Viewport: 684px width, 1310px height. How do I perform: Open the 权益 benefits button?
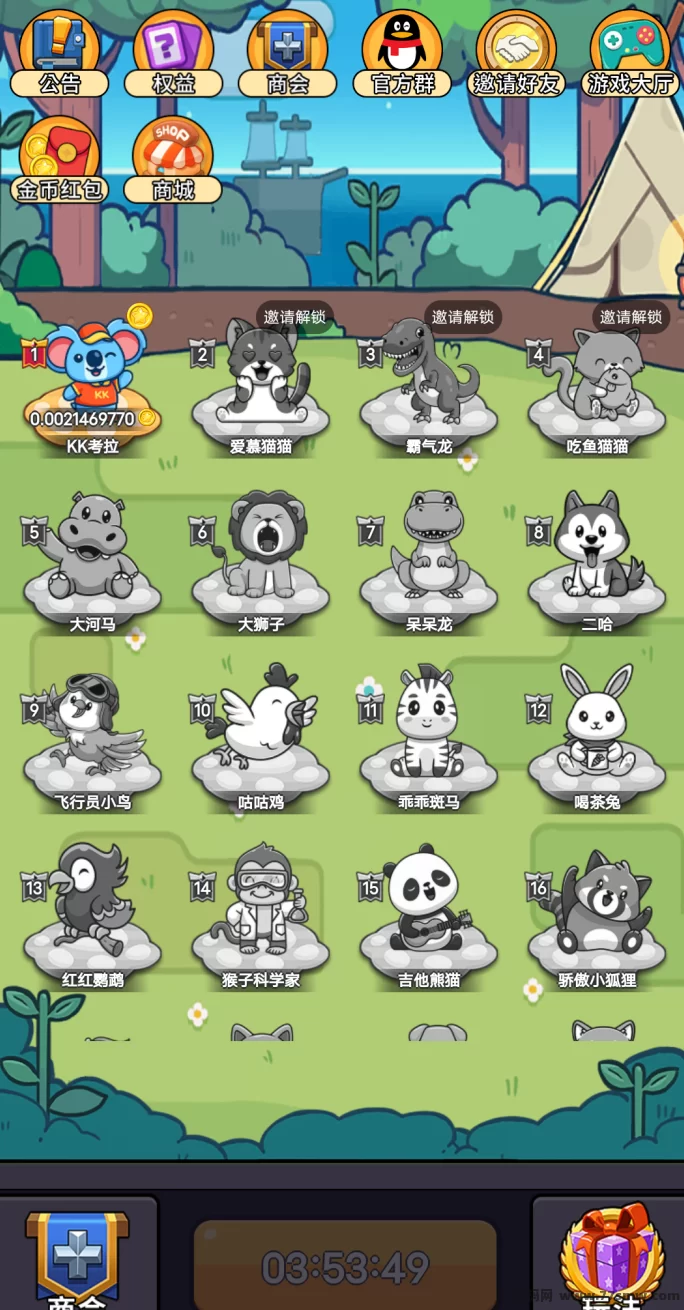[173, 52]
